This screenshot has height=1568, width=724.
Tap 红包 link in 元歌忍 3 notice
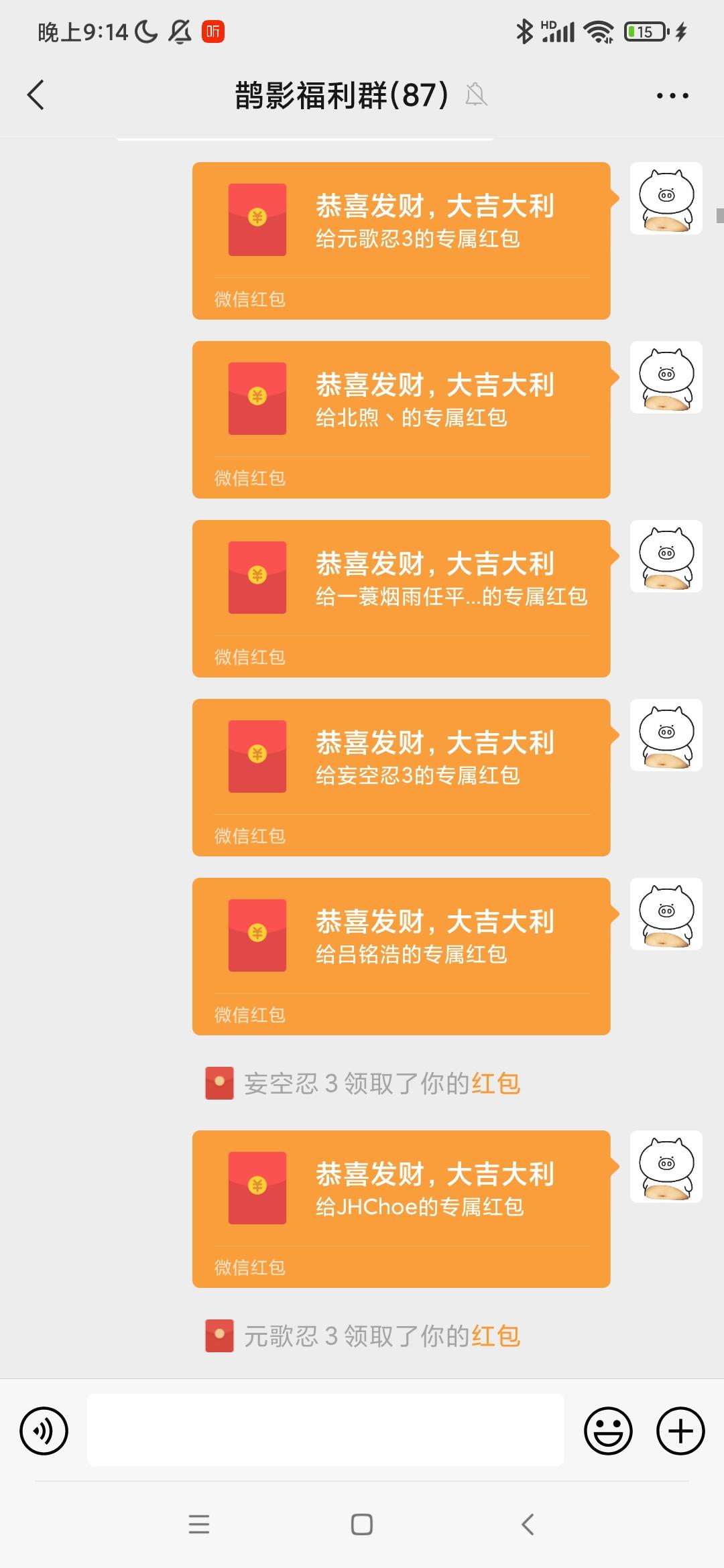(496, 1336)
